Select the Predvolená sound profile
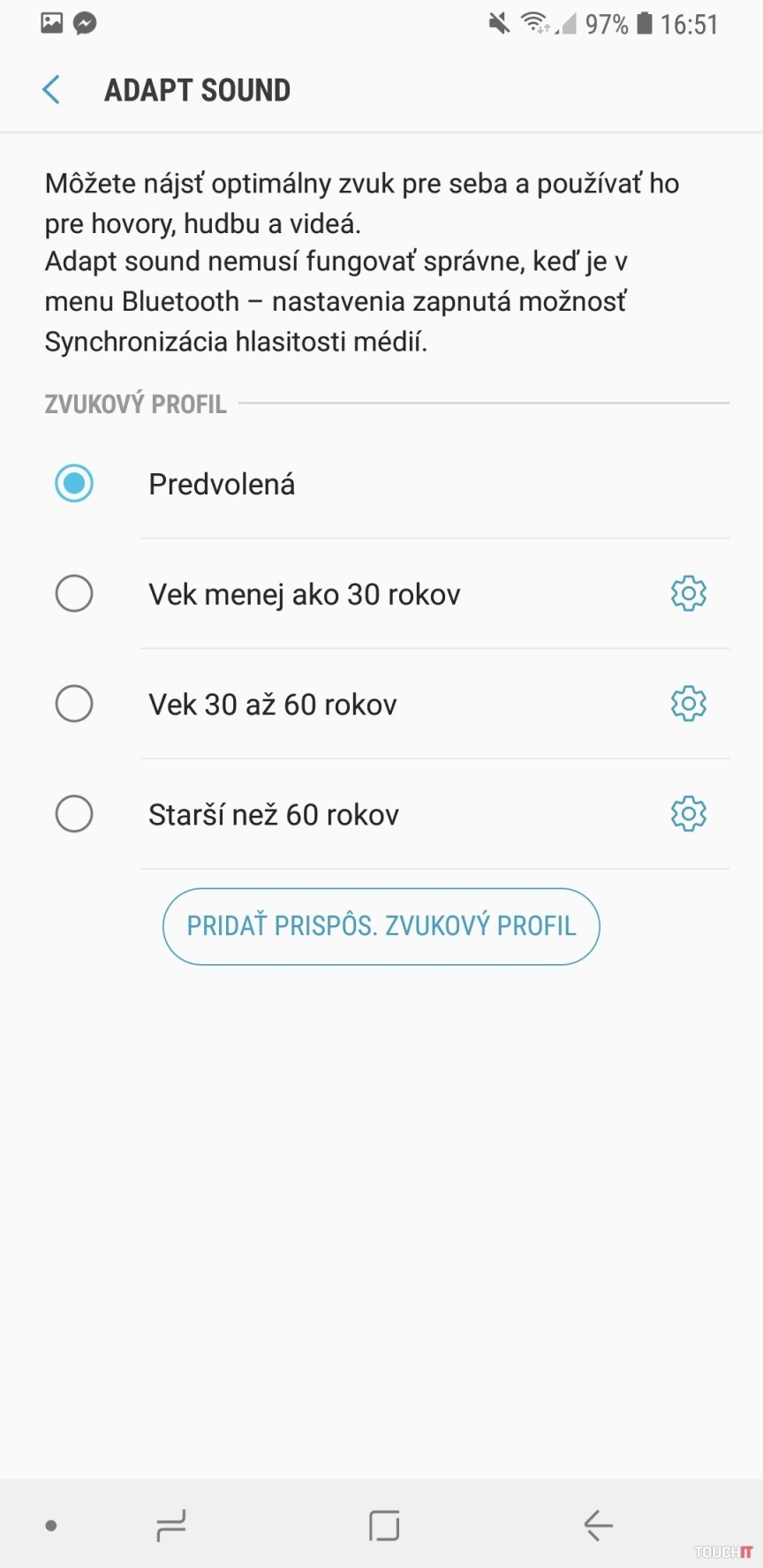The height and width of the screenshot is (1568, 763). coord(74,484)
